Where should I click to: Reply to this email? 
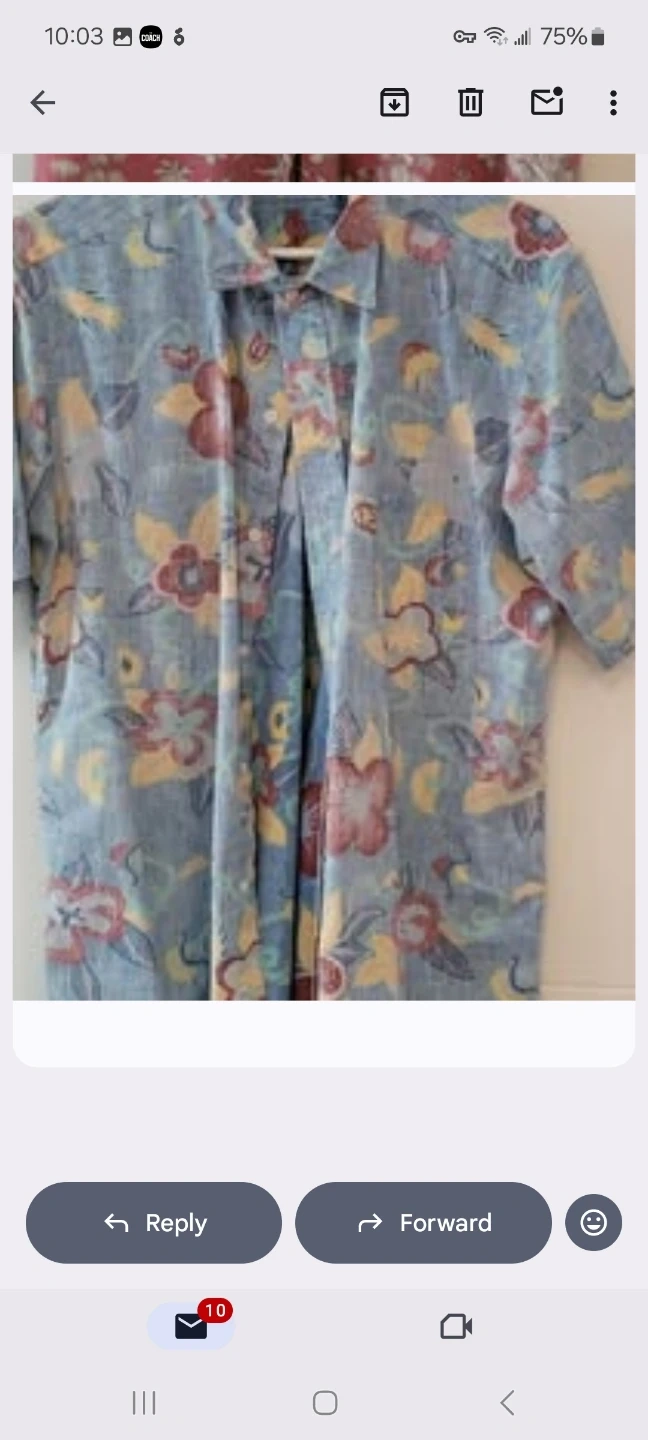tap(154, 1222)
